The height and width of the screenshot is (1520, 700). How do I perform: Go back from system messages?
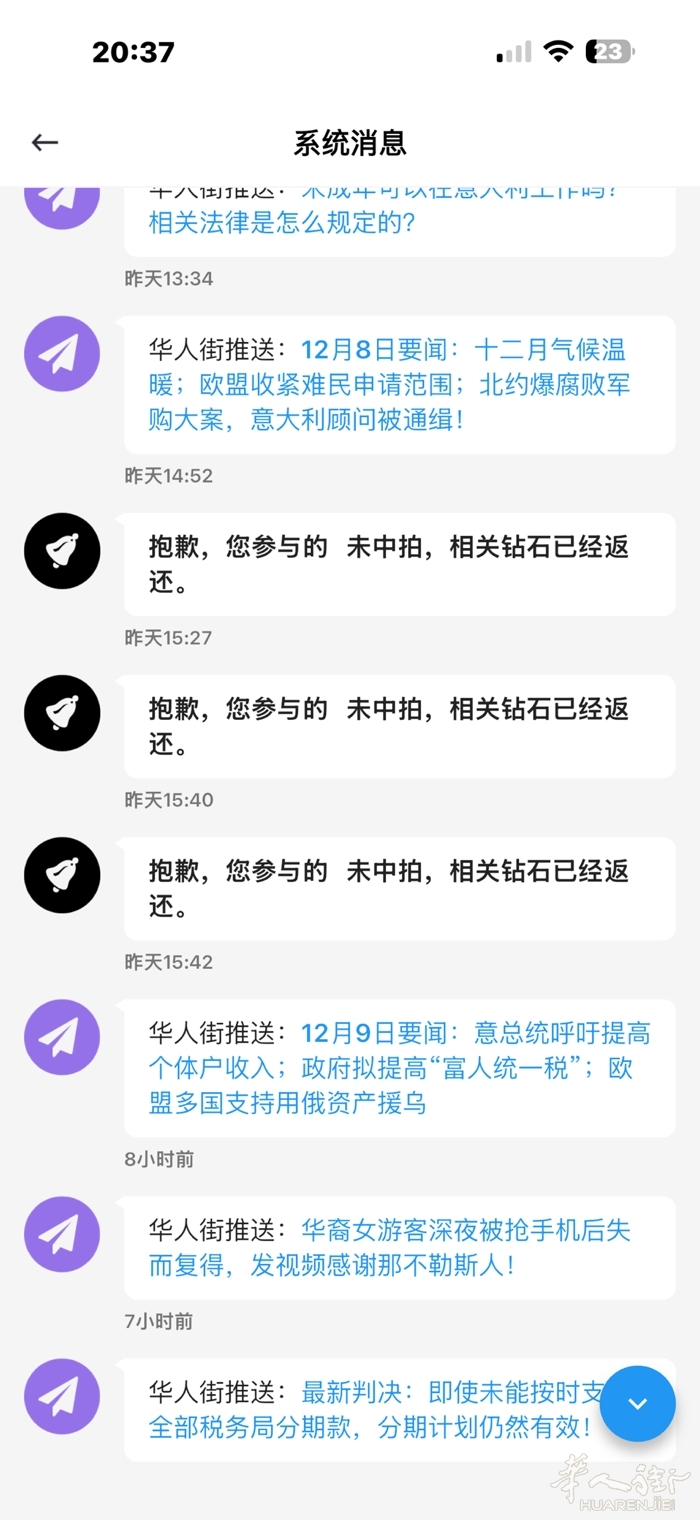45,142
